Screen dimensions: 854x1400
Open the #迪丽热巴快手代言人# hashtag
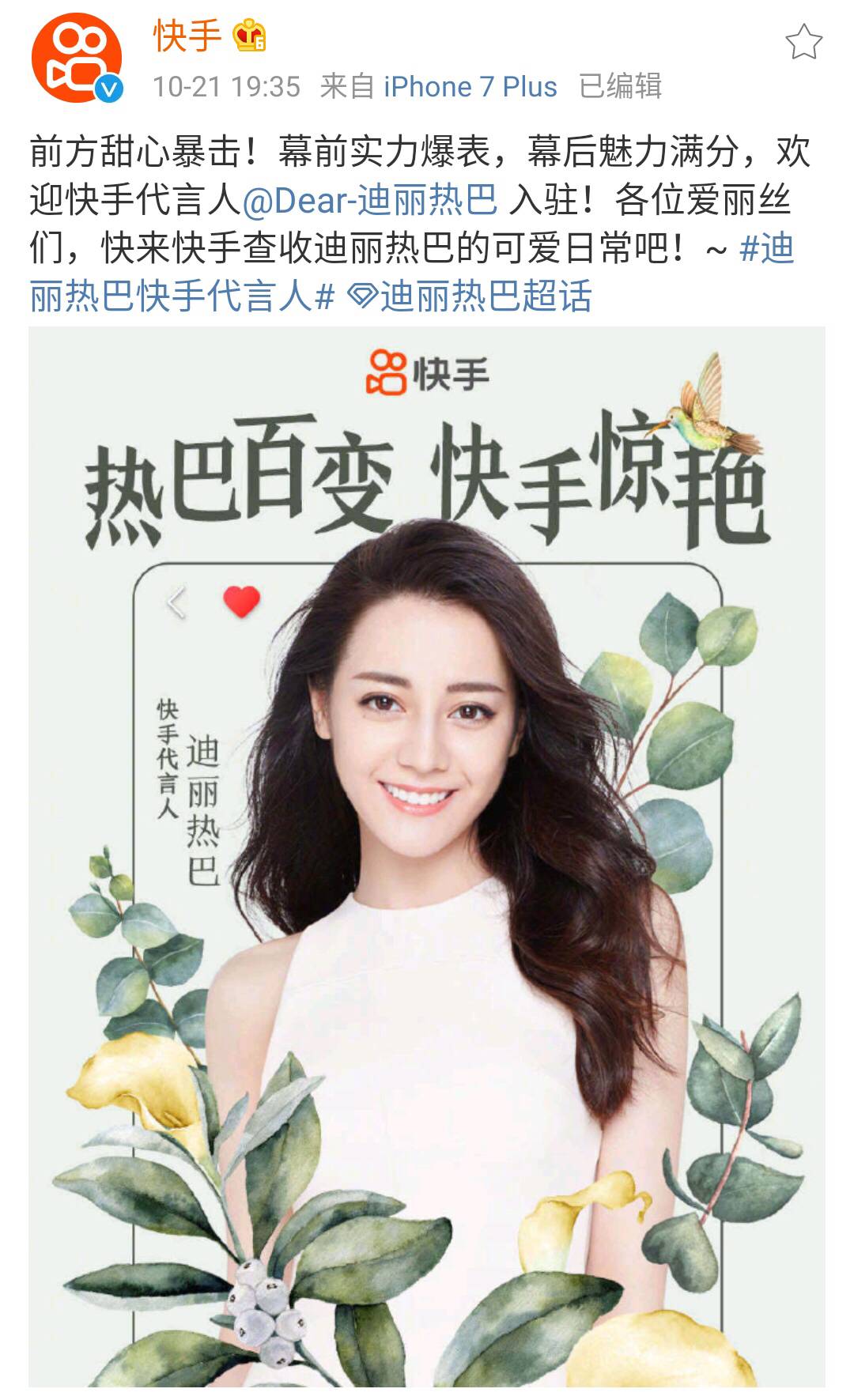[x=182, y=296]
